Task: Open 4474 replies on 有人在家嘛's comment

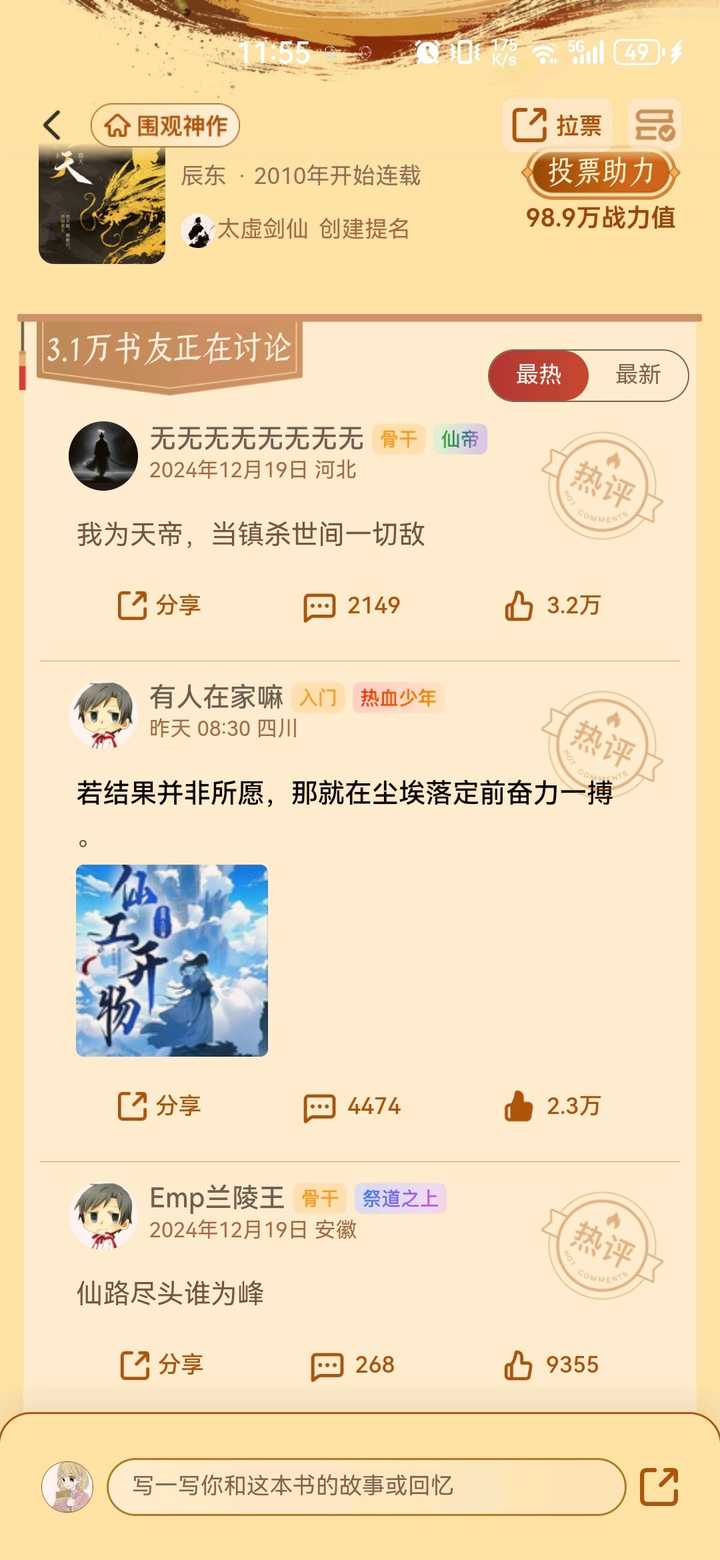Action: point(352,1107)
